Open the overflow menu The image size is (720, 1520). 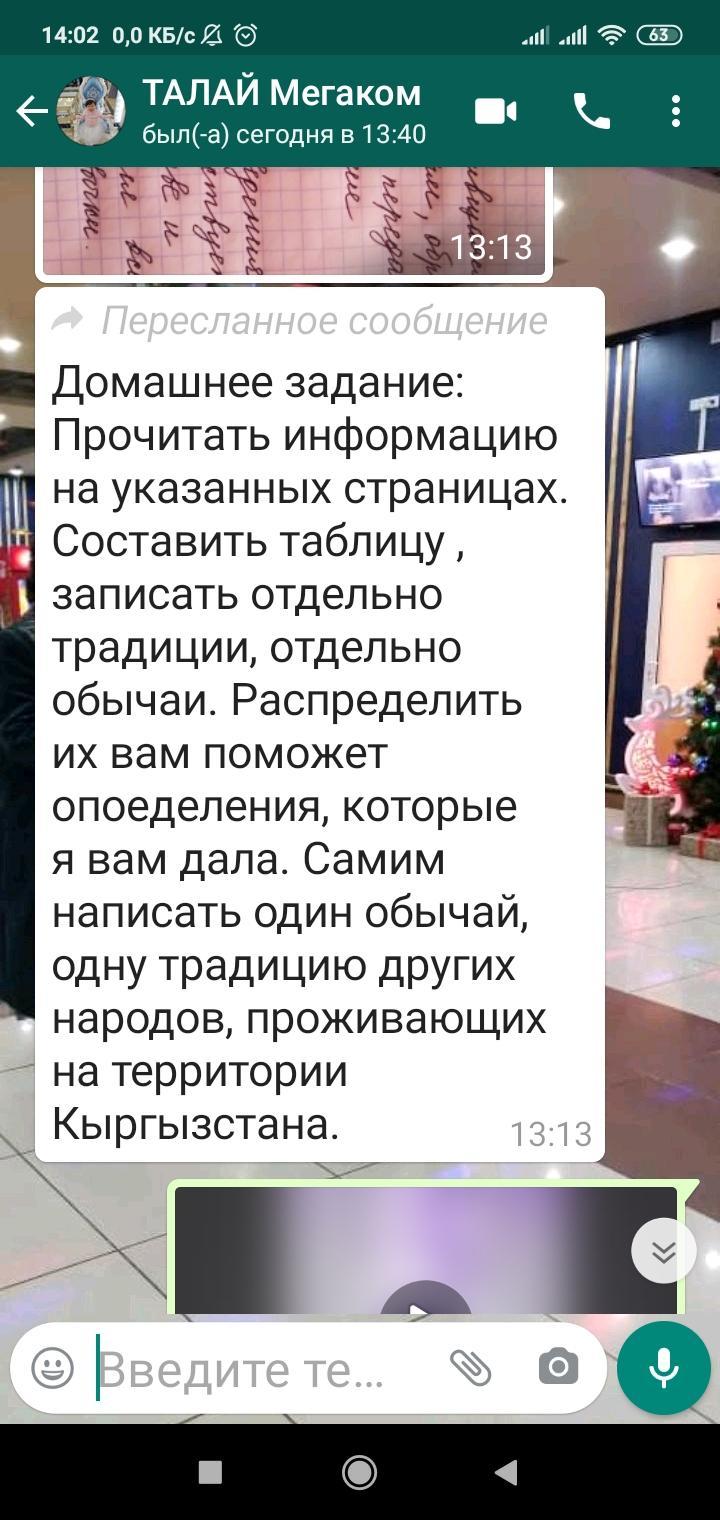click(x=676, y=111)
